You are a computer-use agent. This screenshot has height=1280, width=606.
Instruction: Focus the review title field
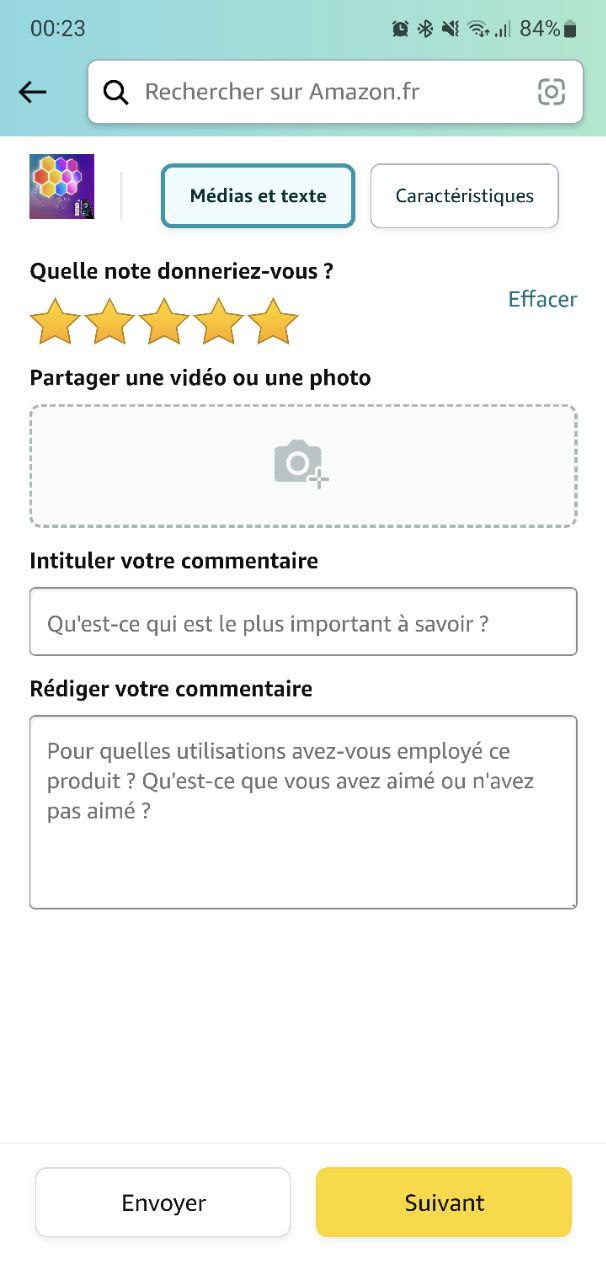pos(303,622)
